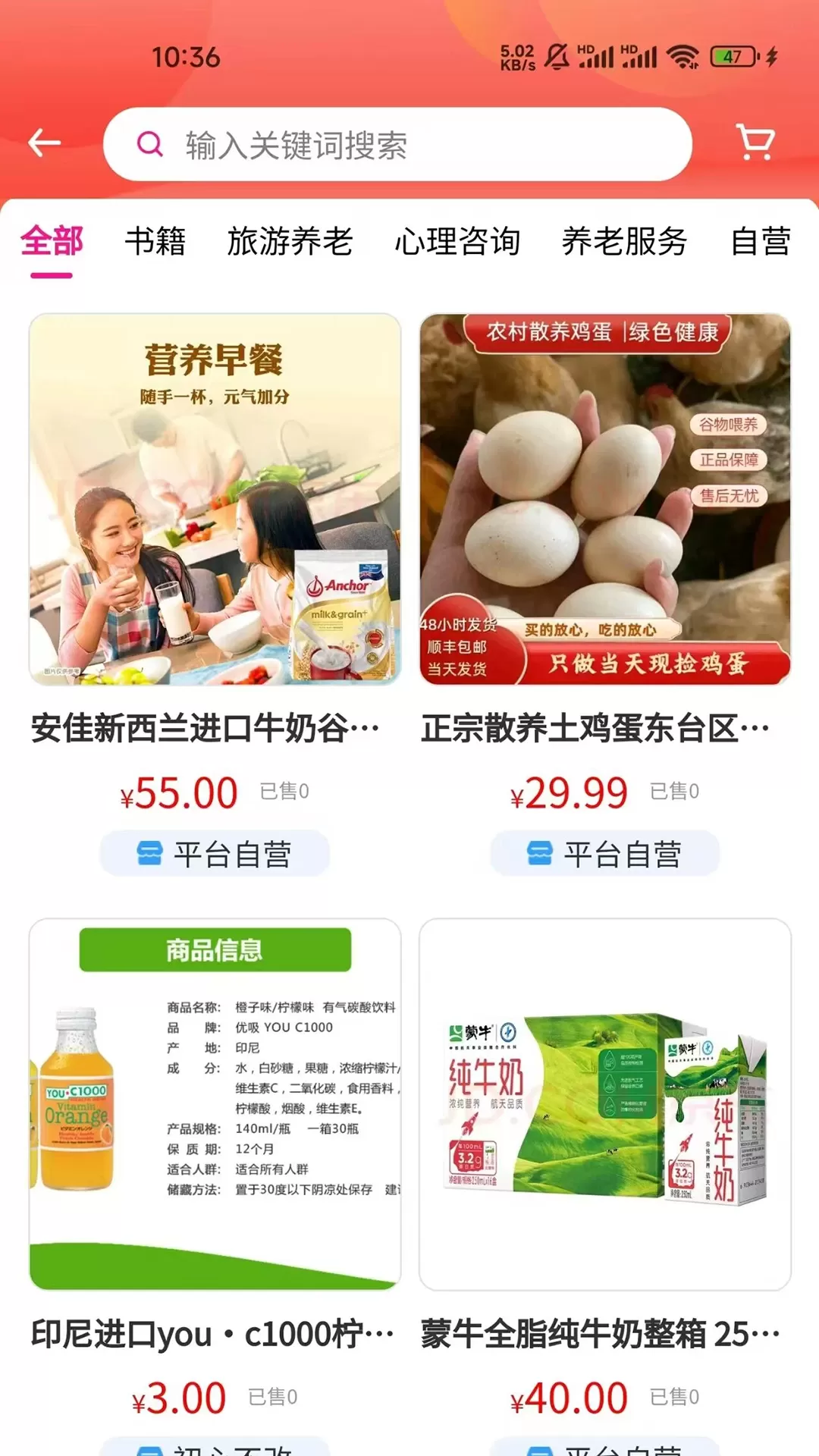This screenshot has width=819, height=1456.
Task: Tap 平台自营 under the ¥29.99 egg product
Action: (605, 854)
